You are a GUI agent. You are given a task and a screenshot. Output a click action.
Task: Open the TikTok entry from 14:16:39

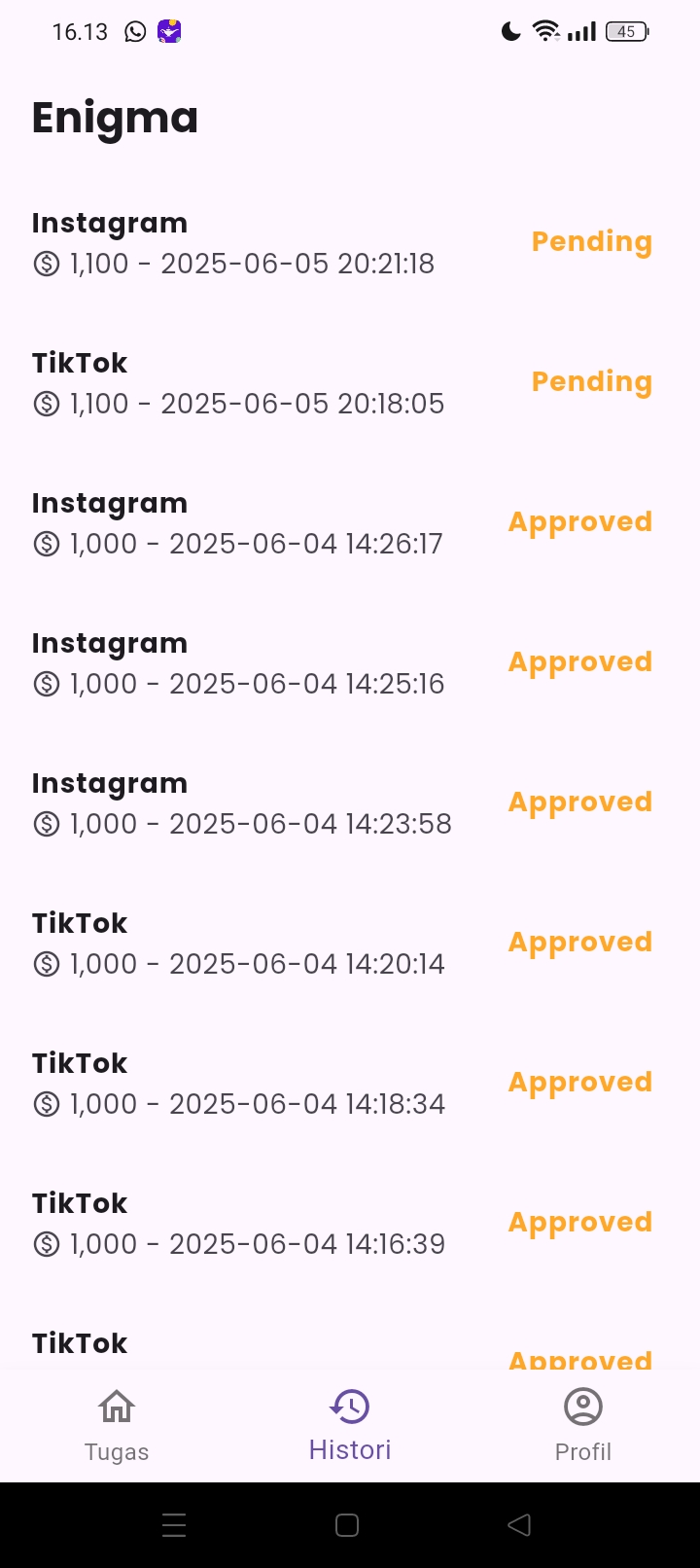coord(350,1224)
